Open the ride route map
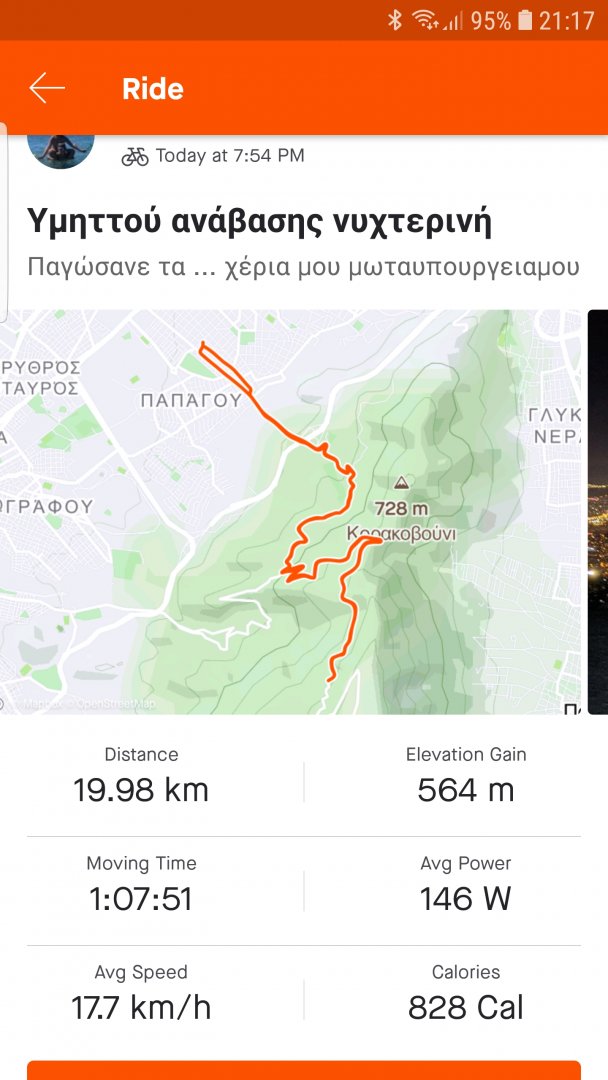Viewport: 608px width, 1080px height. pyautogui.click(x=290, y=511)
